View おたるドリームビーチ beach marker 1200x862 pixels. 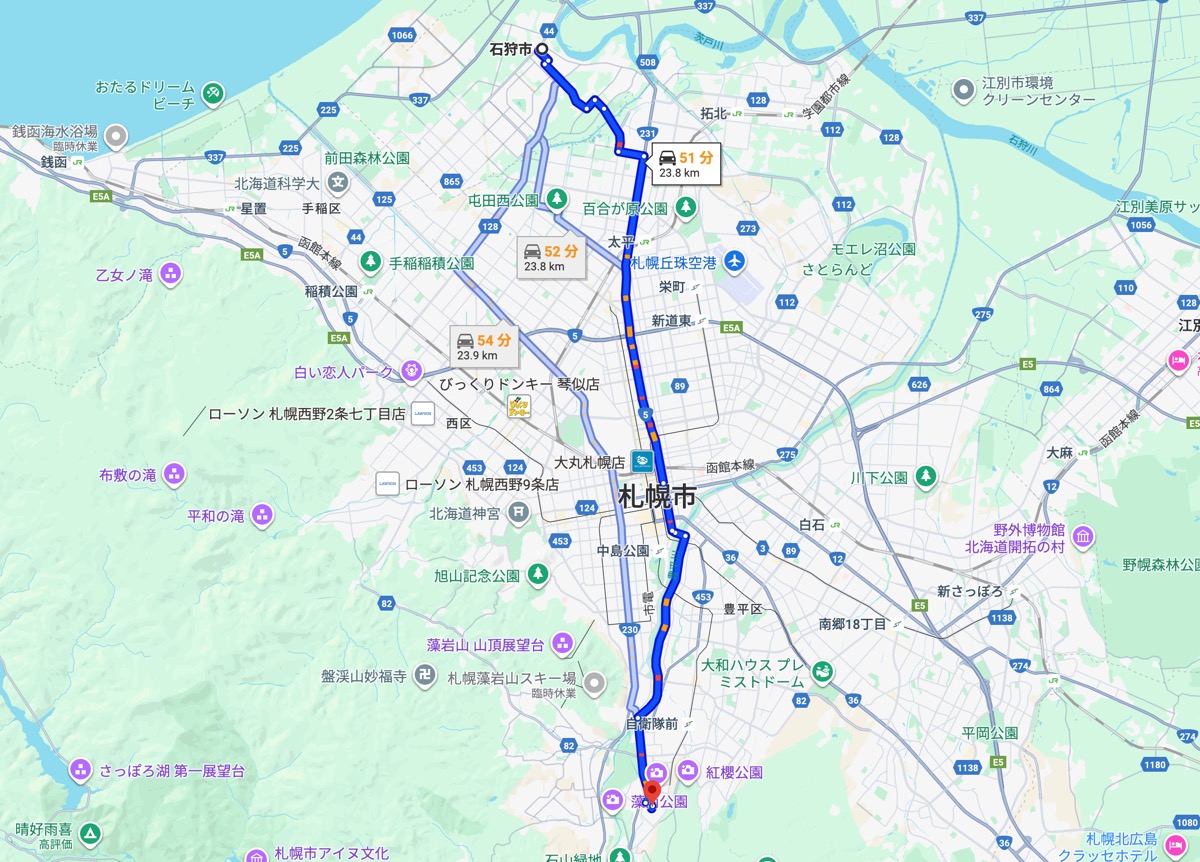212,94
